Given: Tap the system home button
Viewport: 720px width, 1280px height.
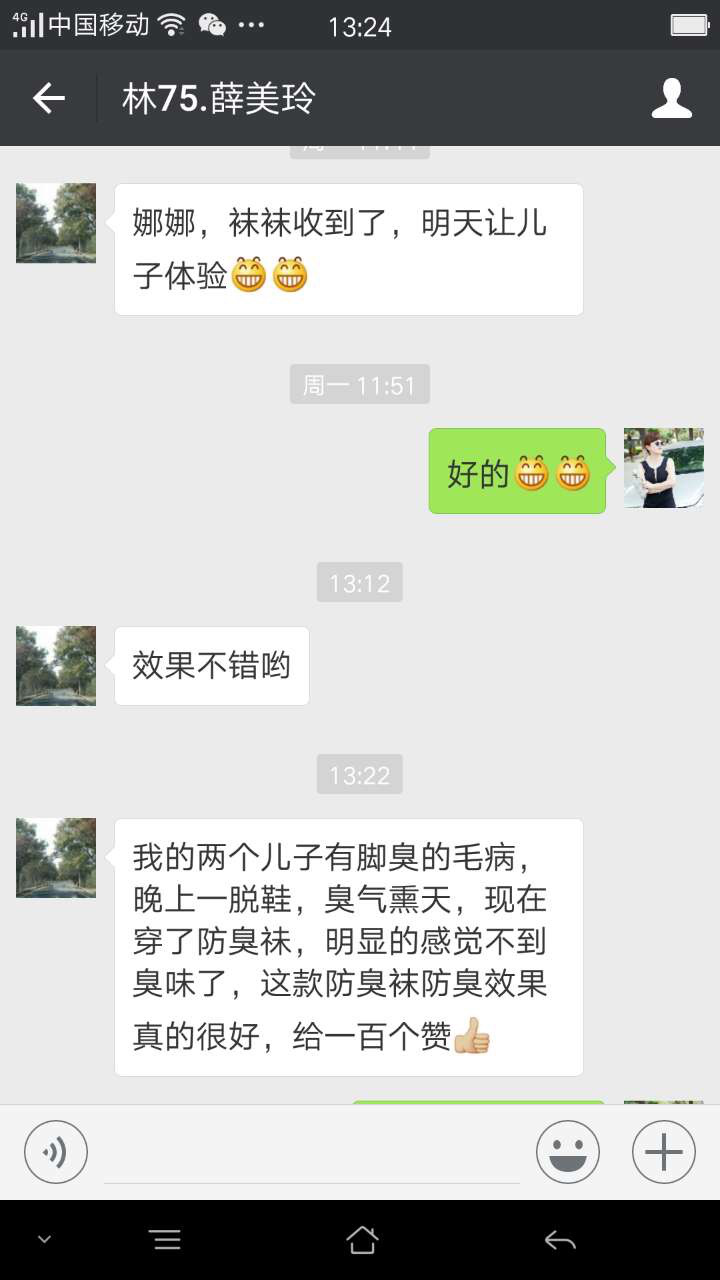Looking at the screenshot, I should pyautogui.click(x=362, y=1240).
